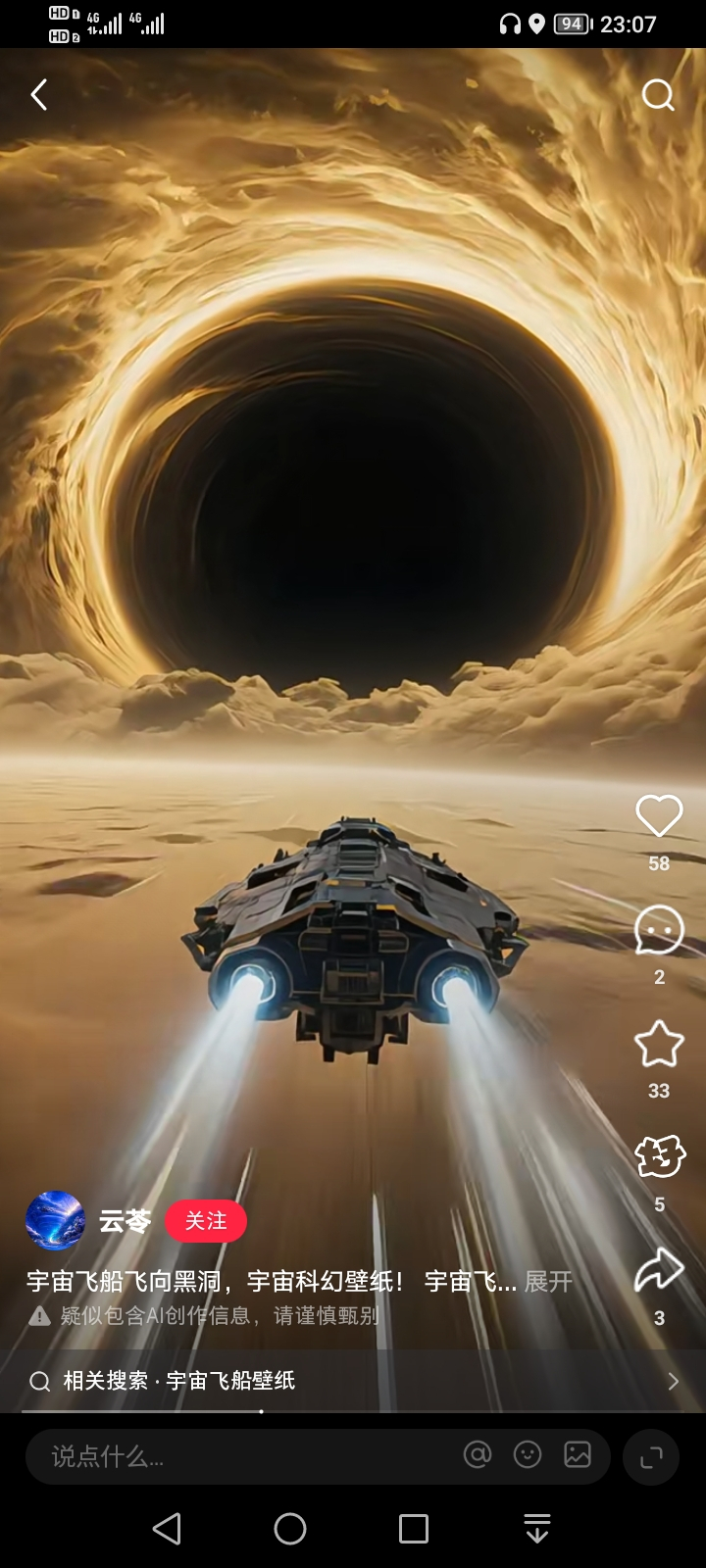Viewport: 706px width, 1568px height.
Task: Open 云苓's profile avatar
Action: tap(55, 1221)
